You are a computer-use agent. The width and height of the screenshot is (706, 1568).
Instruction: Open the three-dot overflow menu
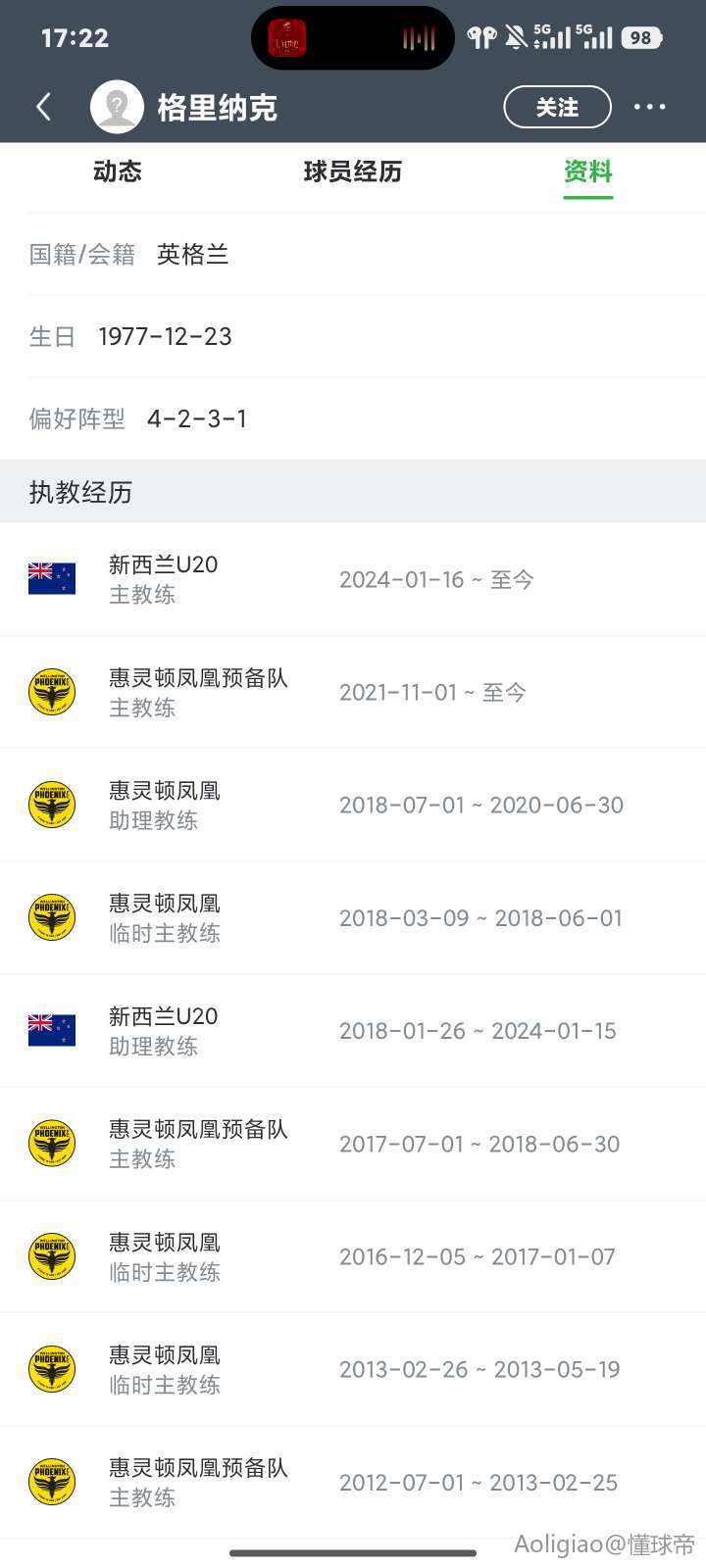649,107
